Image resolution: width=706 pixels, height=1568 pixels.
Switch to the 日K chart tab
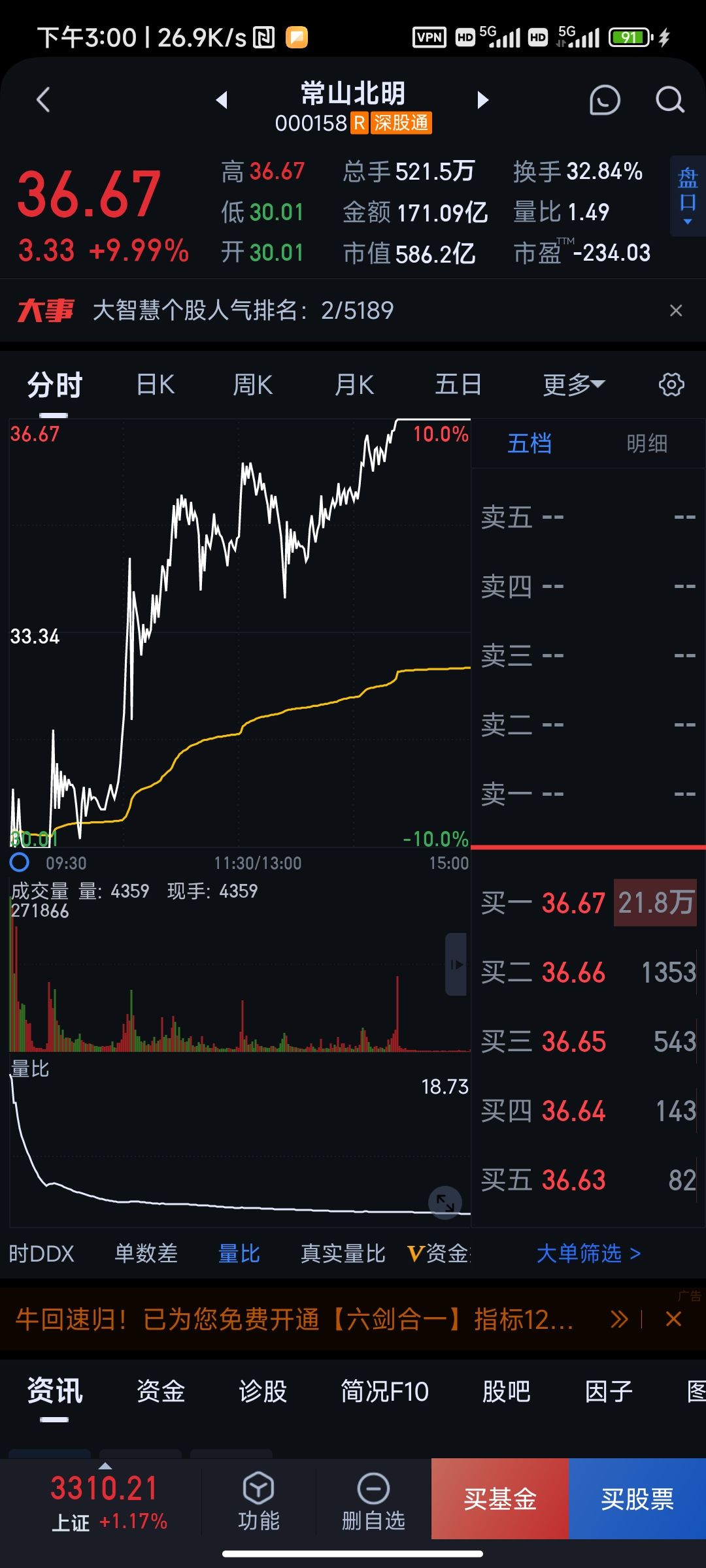tap(156, 385)
